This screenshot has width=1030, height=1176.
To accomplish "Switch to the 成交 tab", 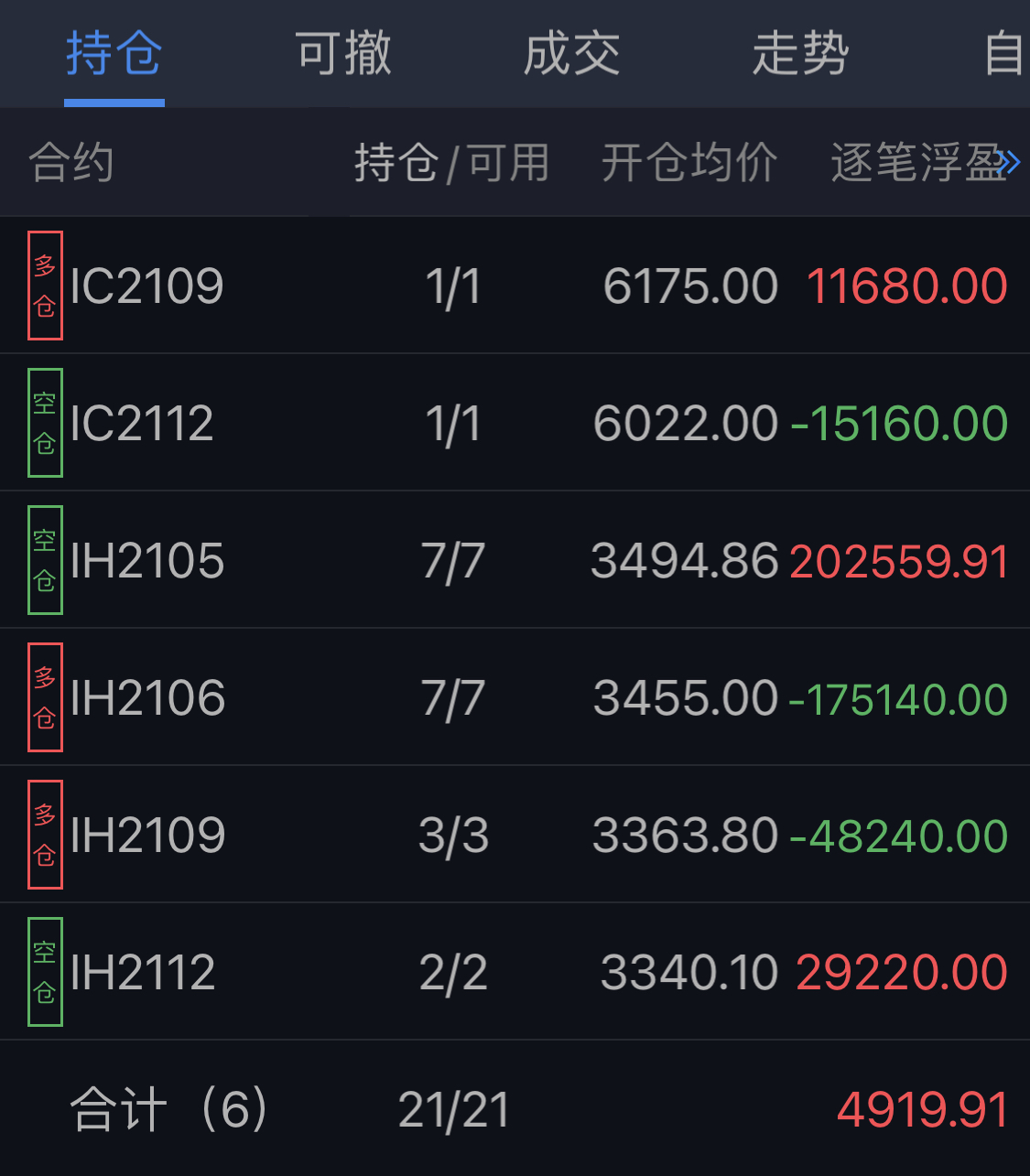I will click(x=571, y=53).
